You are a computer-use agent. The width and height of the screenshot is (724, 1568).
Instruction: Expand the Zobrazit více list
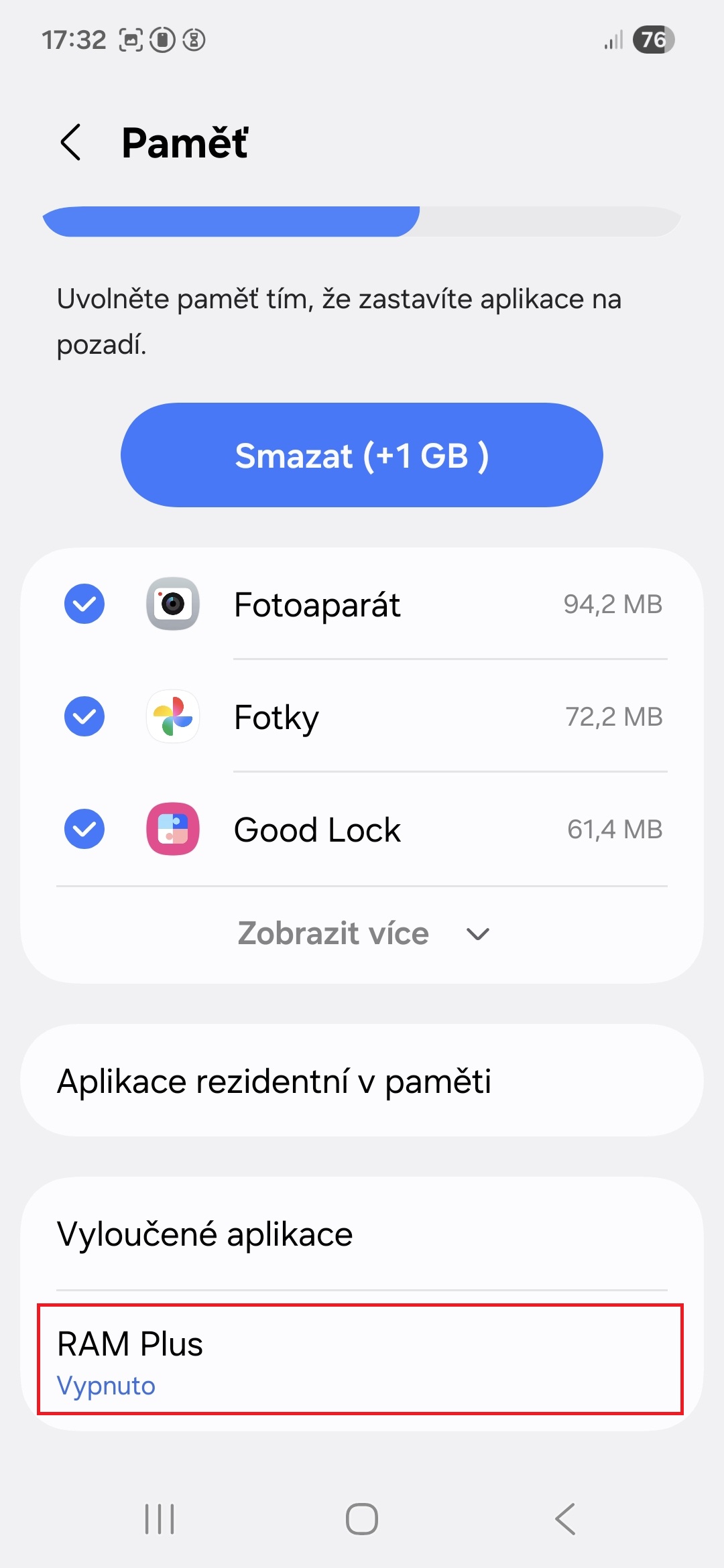(x=362, y=933)
